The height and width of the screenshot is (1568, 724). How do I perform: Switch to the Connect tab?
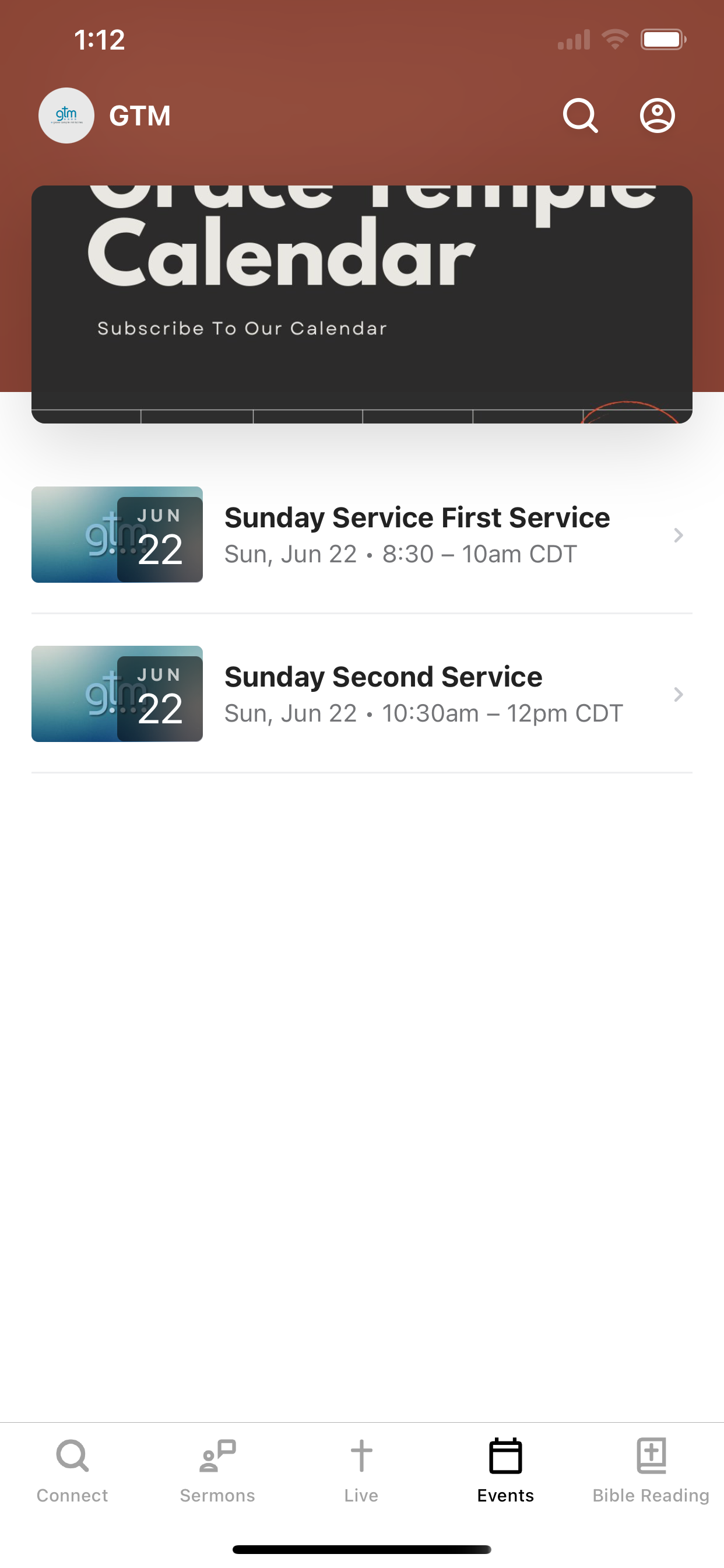click(x=72, y=1471)
